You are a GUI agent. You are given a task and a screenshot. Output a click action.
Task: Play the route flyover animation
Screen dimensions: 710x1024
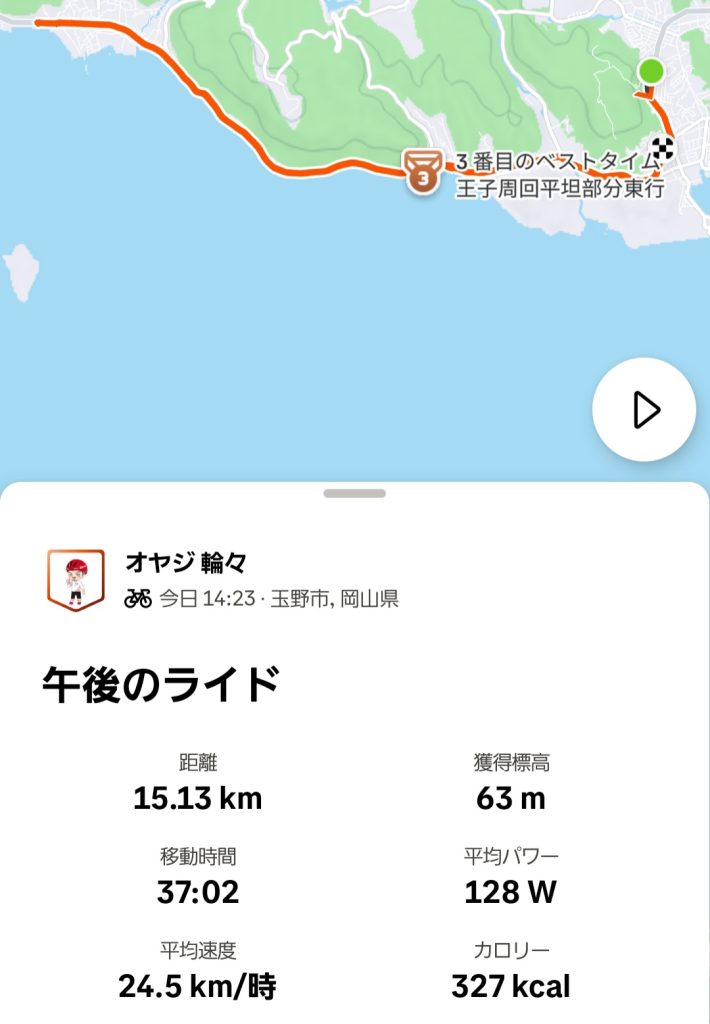tap(644, 410)
